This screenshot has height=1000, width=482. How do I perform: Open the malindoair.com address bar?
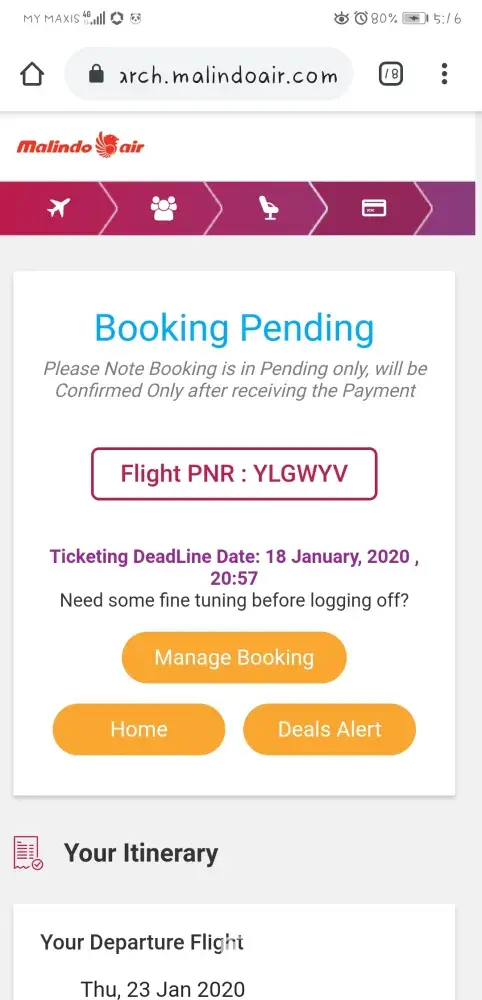coord(209,75)
